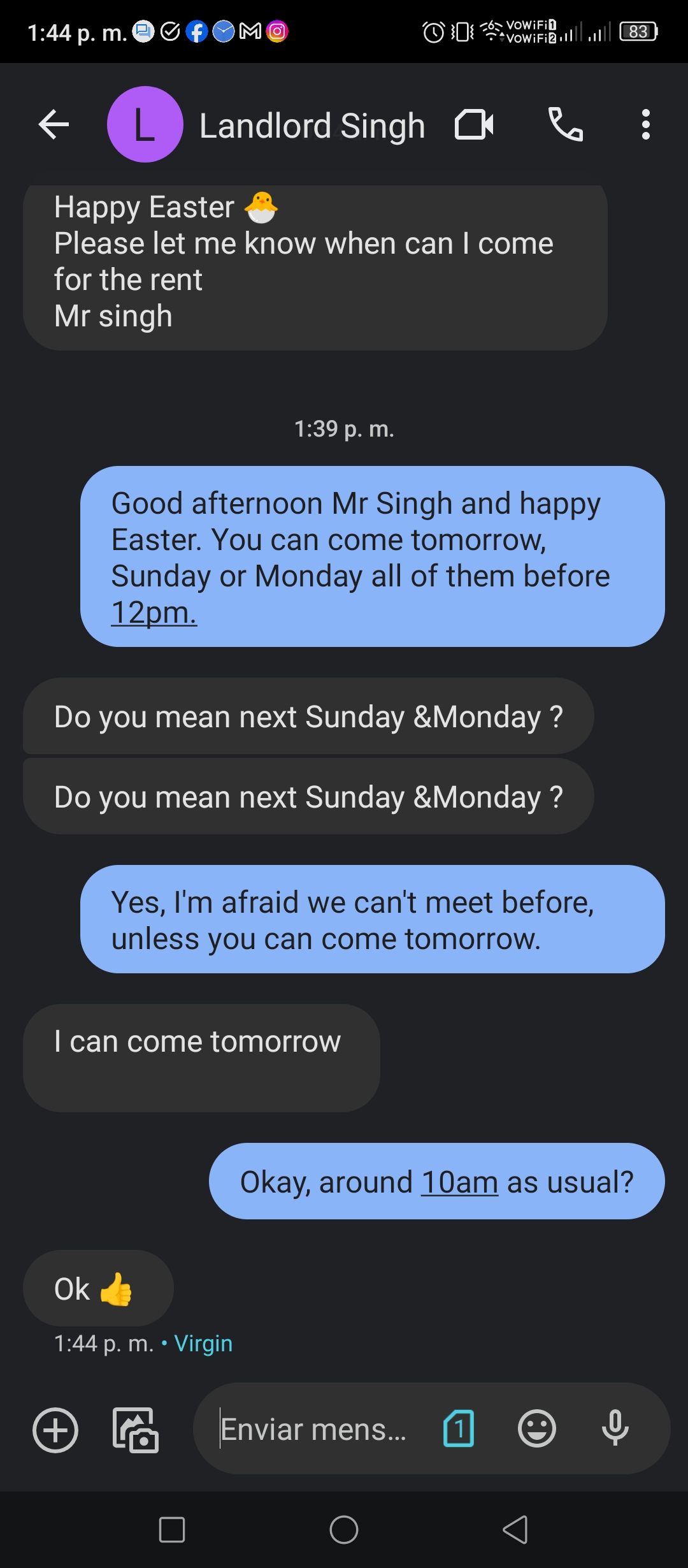Record a voice message with microphone

pos(615,1428)
